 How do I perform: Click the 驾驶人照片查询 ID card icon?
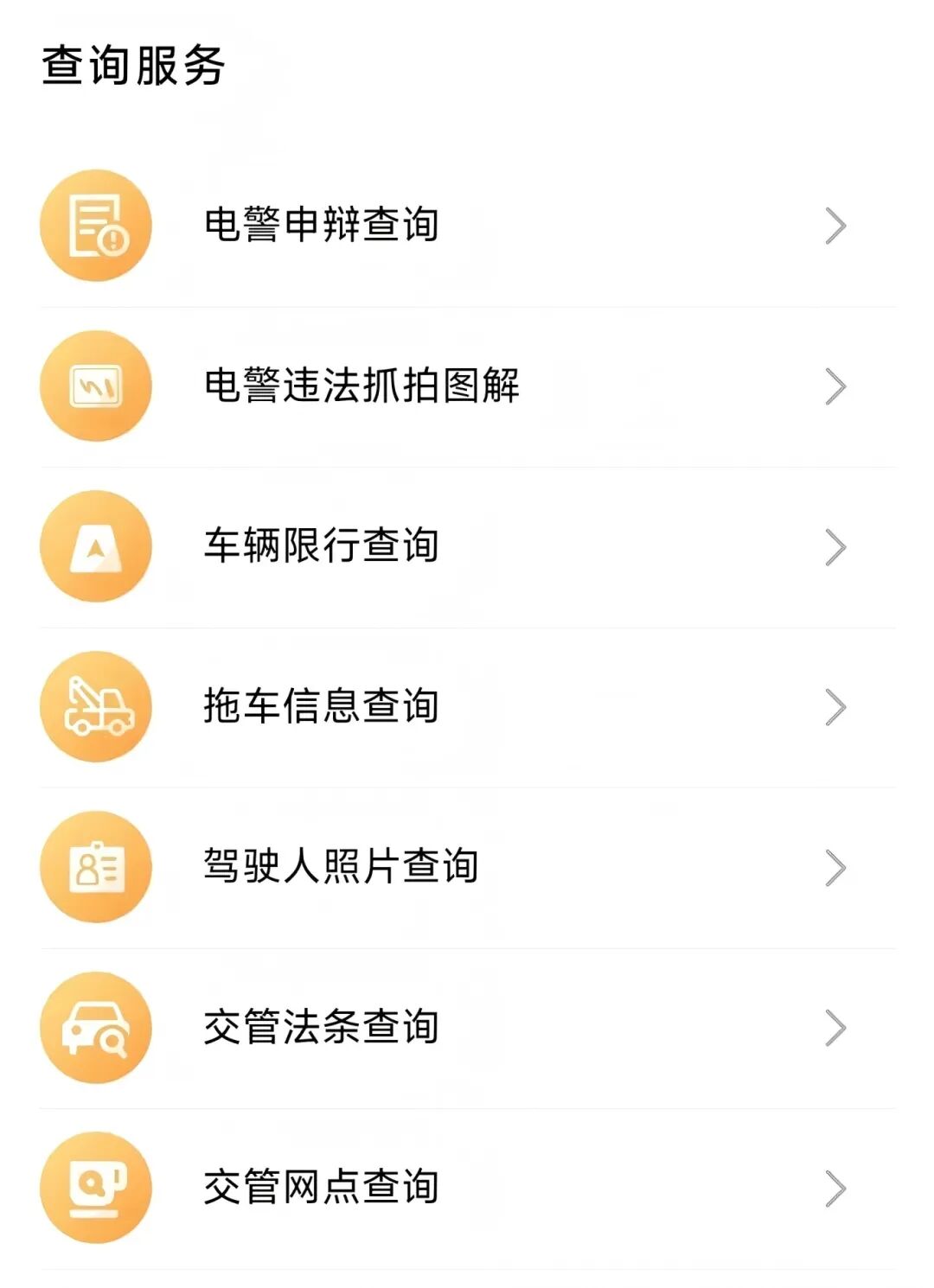point(95,867)
